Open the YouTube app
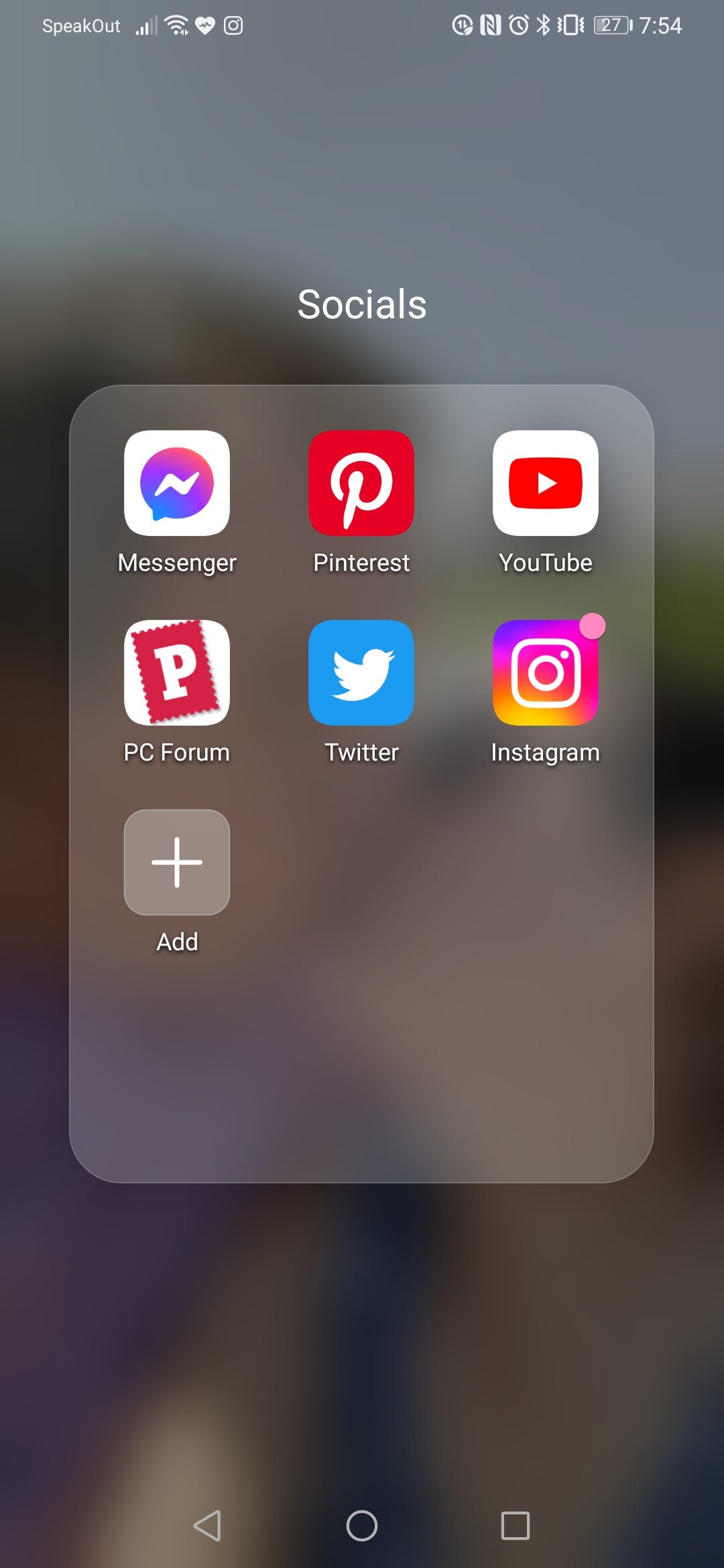The image size is (724, 1568). [x=546, y=483]
